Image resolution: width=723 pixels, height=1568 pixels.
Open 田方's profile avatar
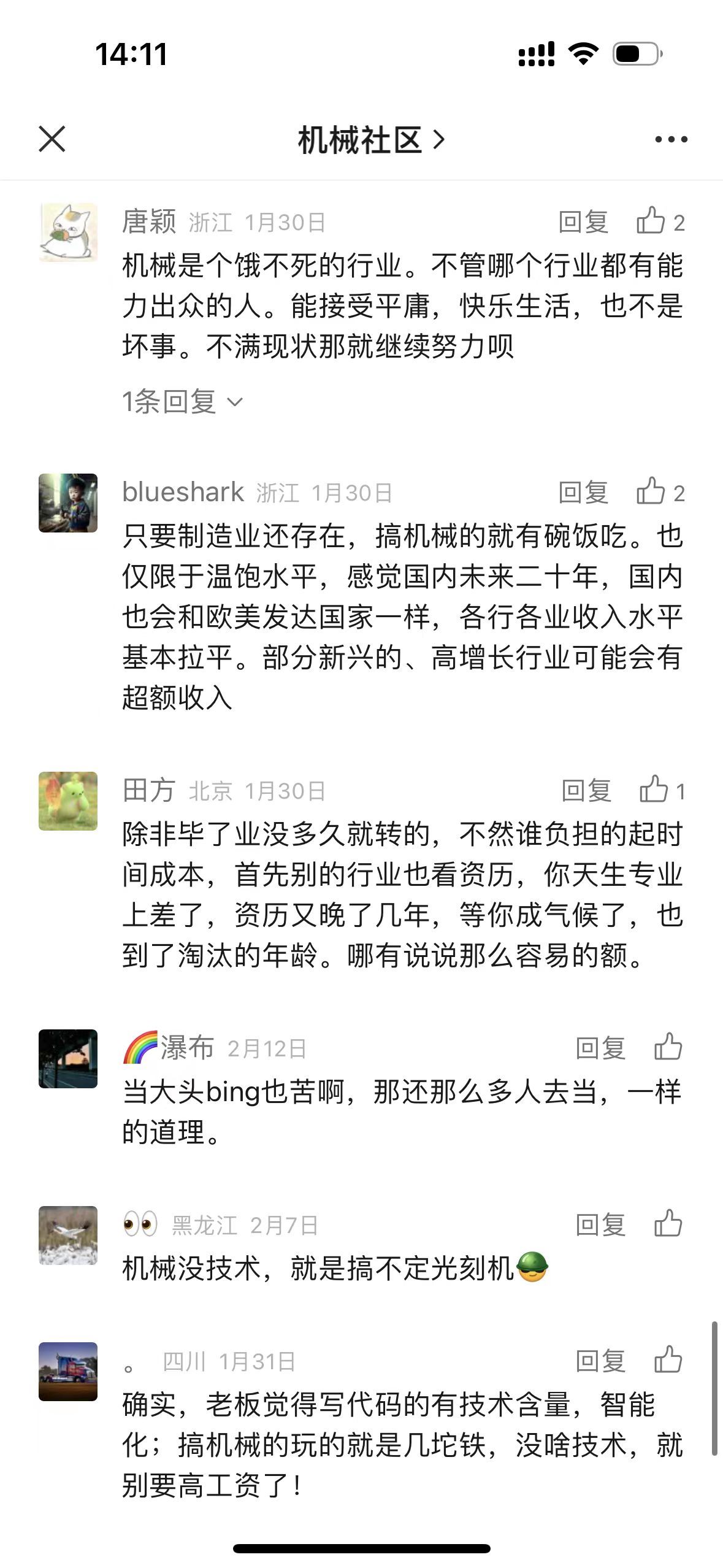[x=68, y=801]
